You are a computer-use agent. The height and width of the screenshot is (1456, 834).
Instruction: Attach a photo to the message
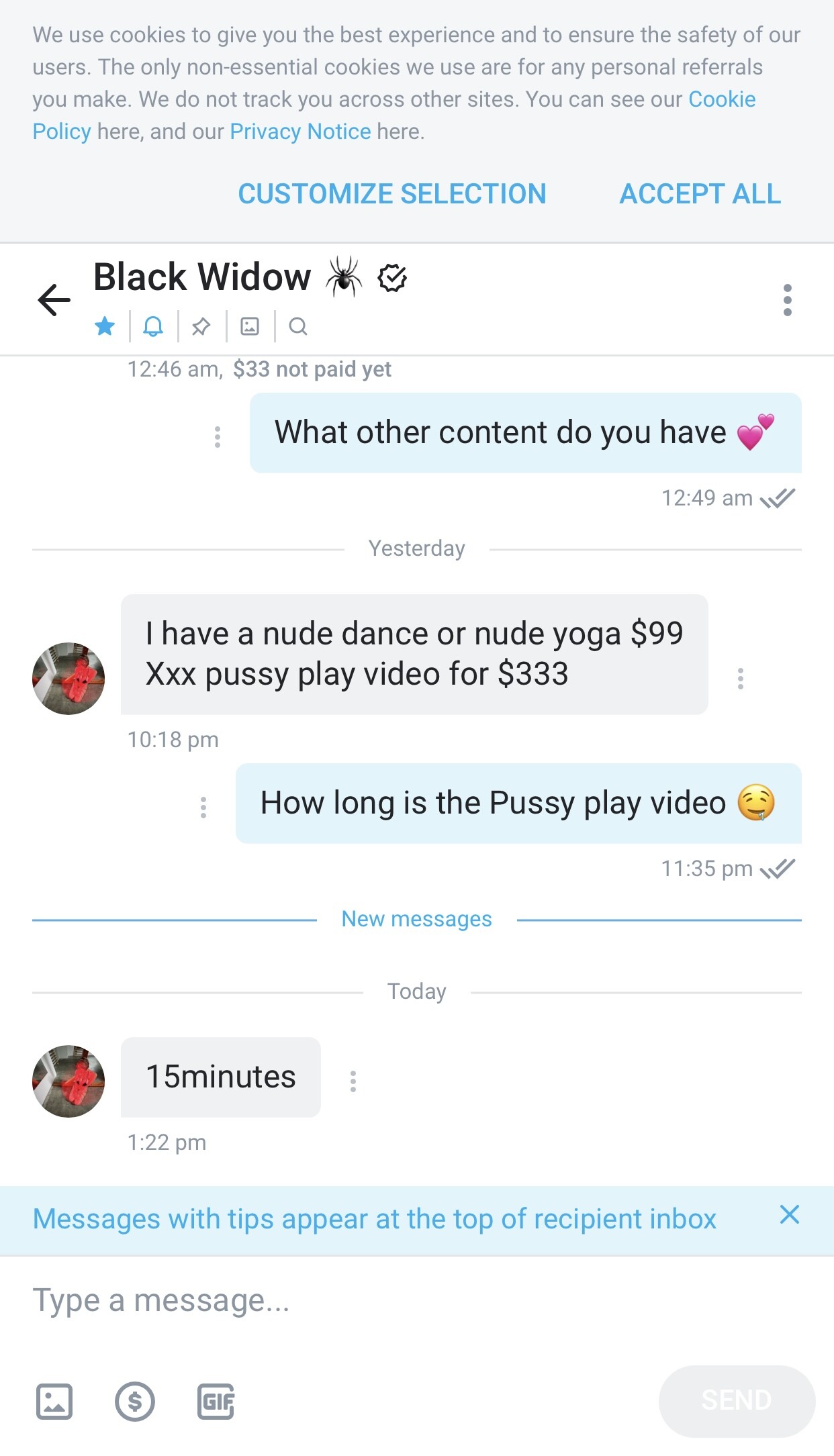54,1402
